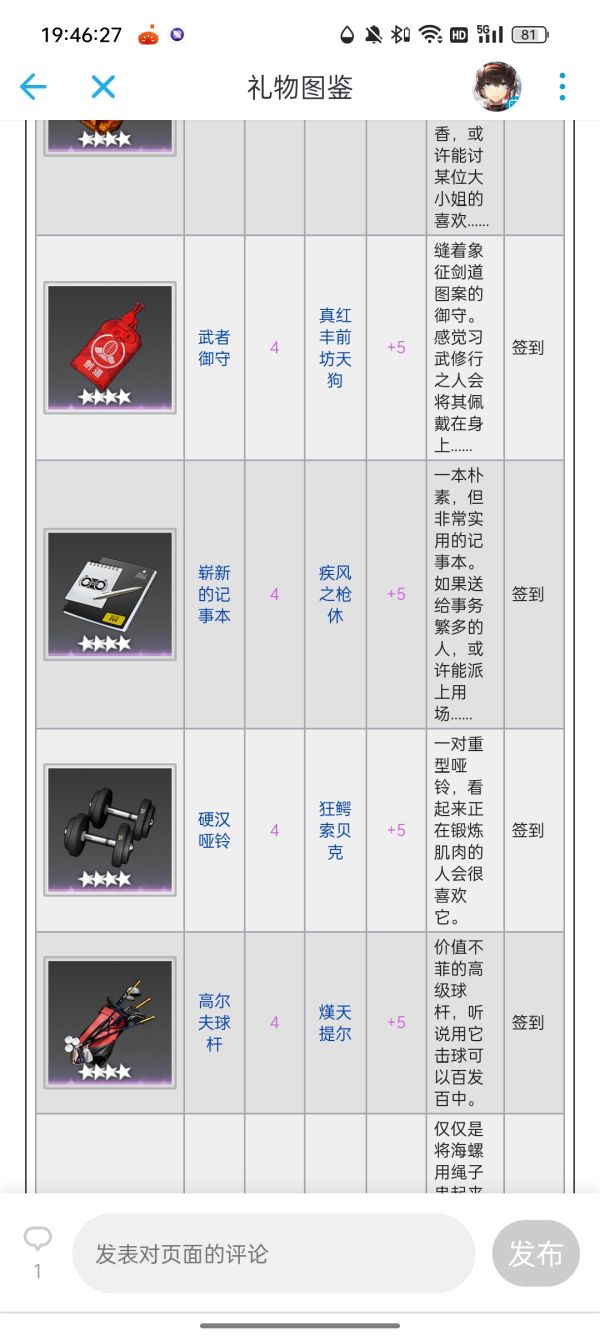Viewport: 600px width, 1340px height.
Task: Open the 高尔夫球杆 link
Action: [x=214, y=1022]
